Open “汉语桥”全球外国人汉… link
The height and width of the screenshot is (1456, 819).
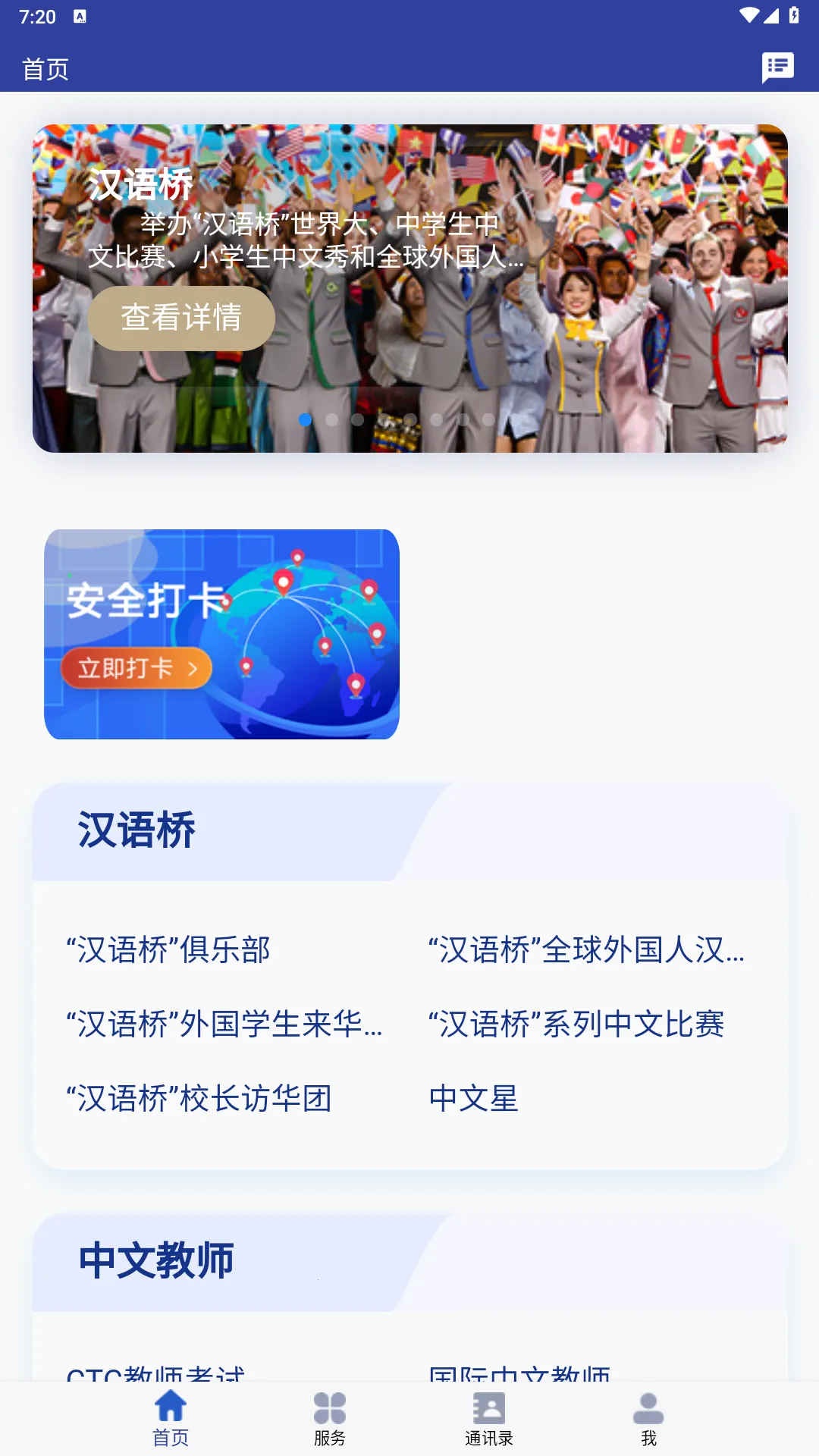[586, 950]
